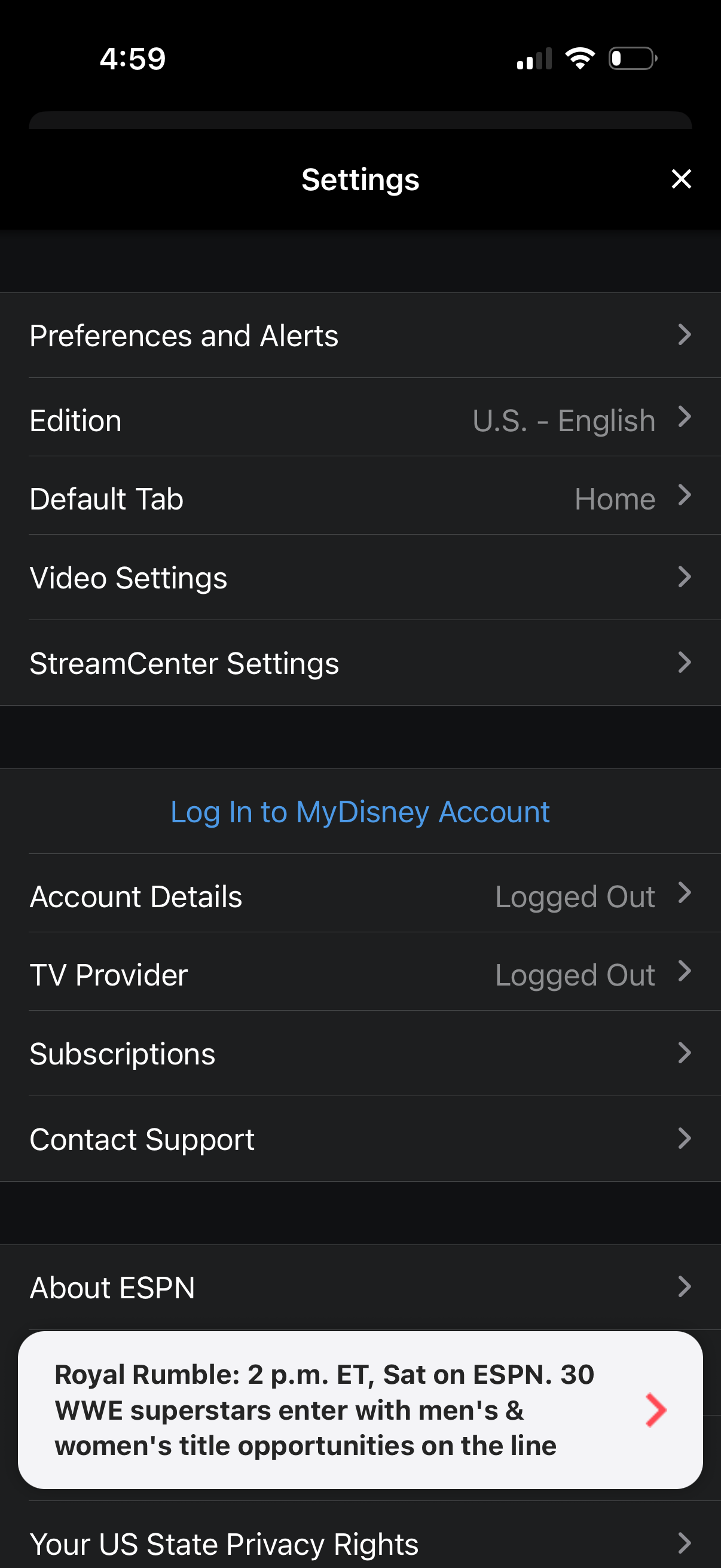Open TV Provider login options

(360, 975)
